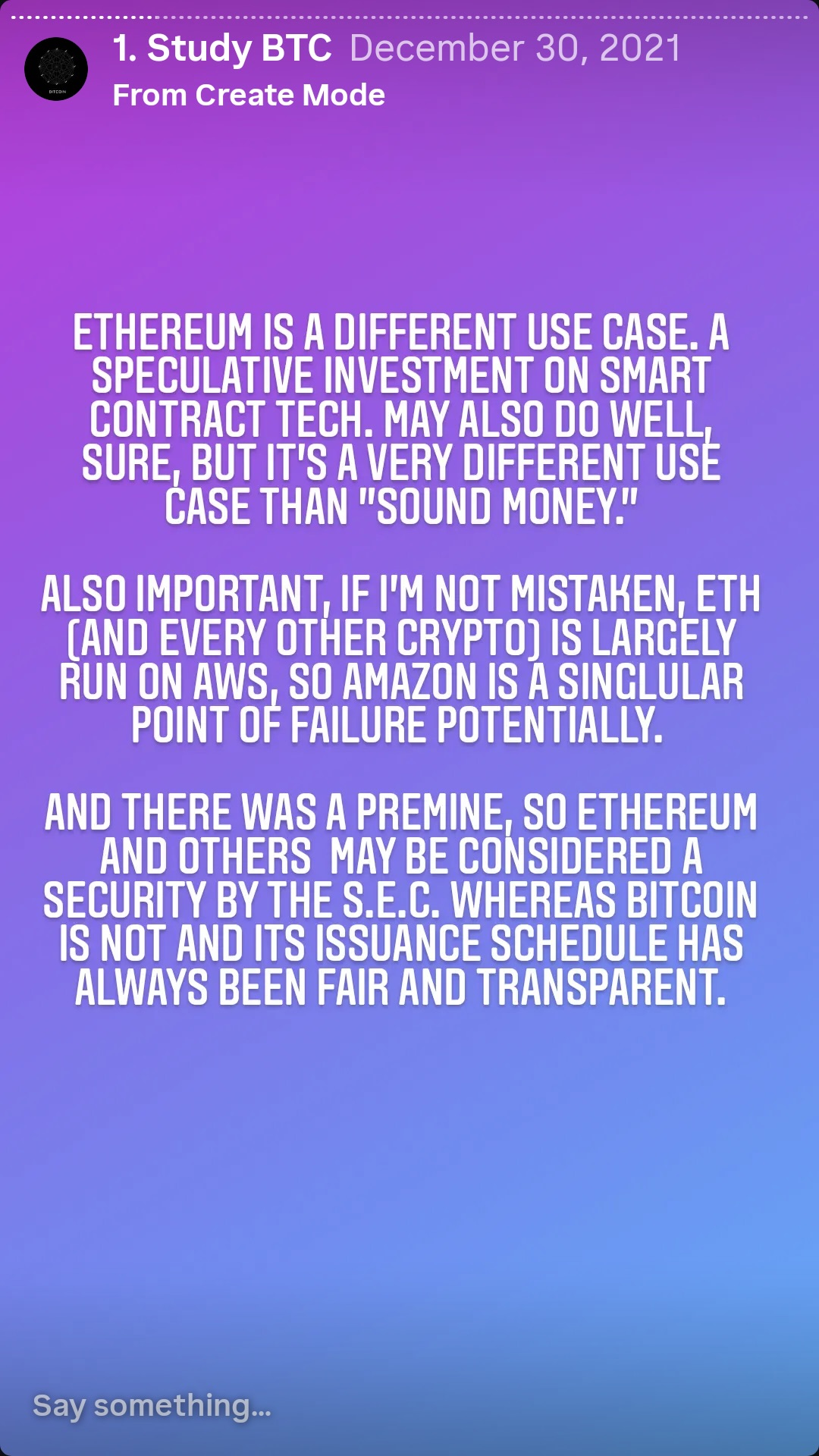This screenshot has height=1456, width=819.
Task: Open the Study BTC profile picture
Action: click(56, 69)
